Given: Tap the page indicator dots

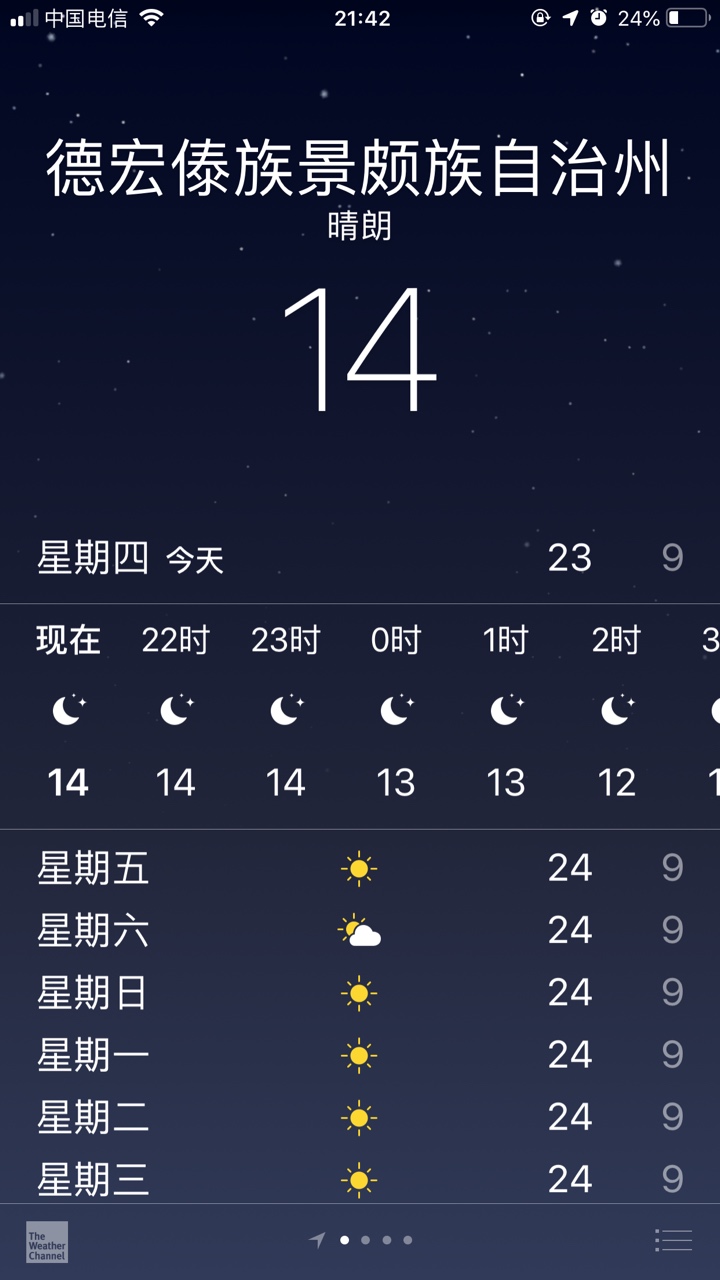Looking at the screenshot, I should [x=360, y=1240].
